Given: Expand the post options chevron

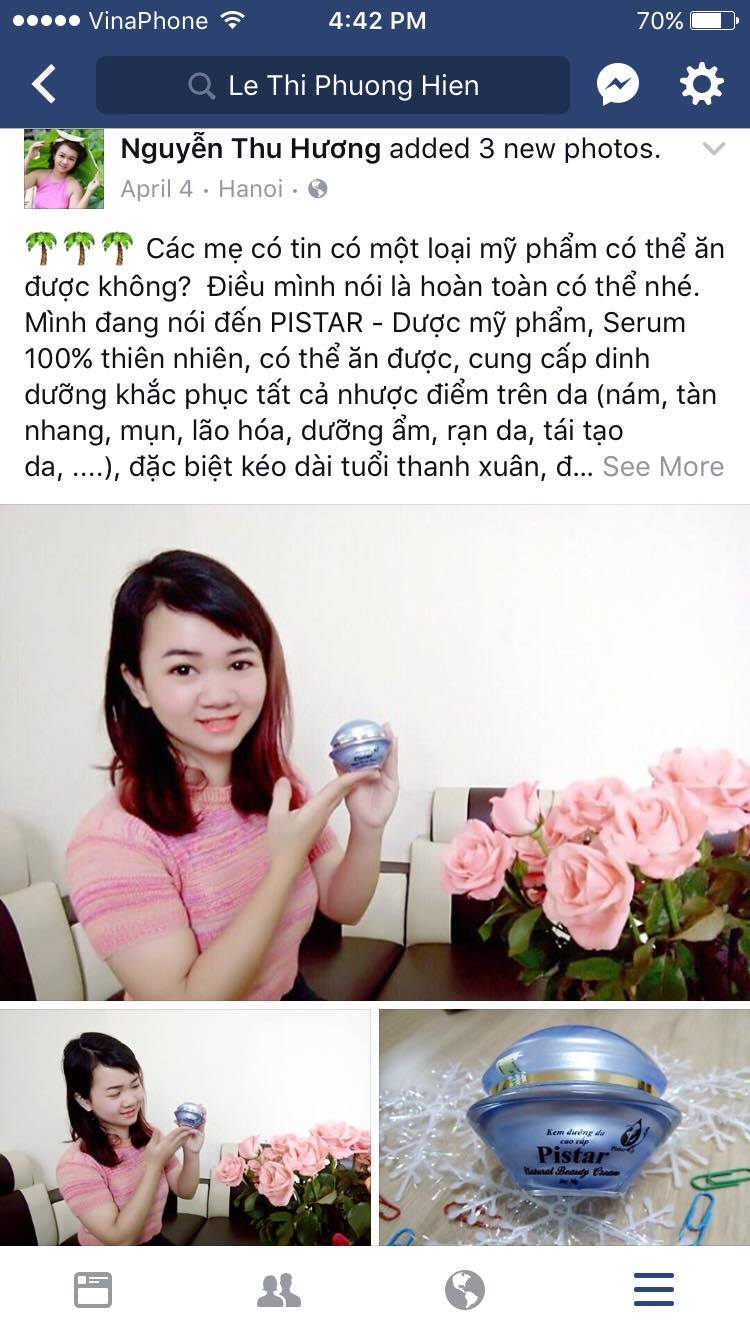Looking at the screenshot, I should pyautogui.click(x=713, y=149).
